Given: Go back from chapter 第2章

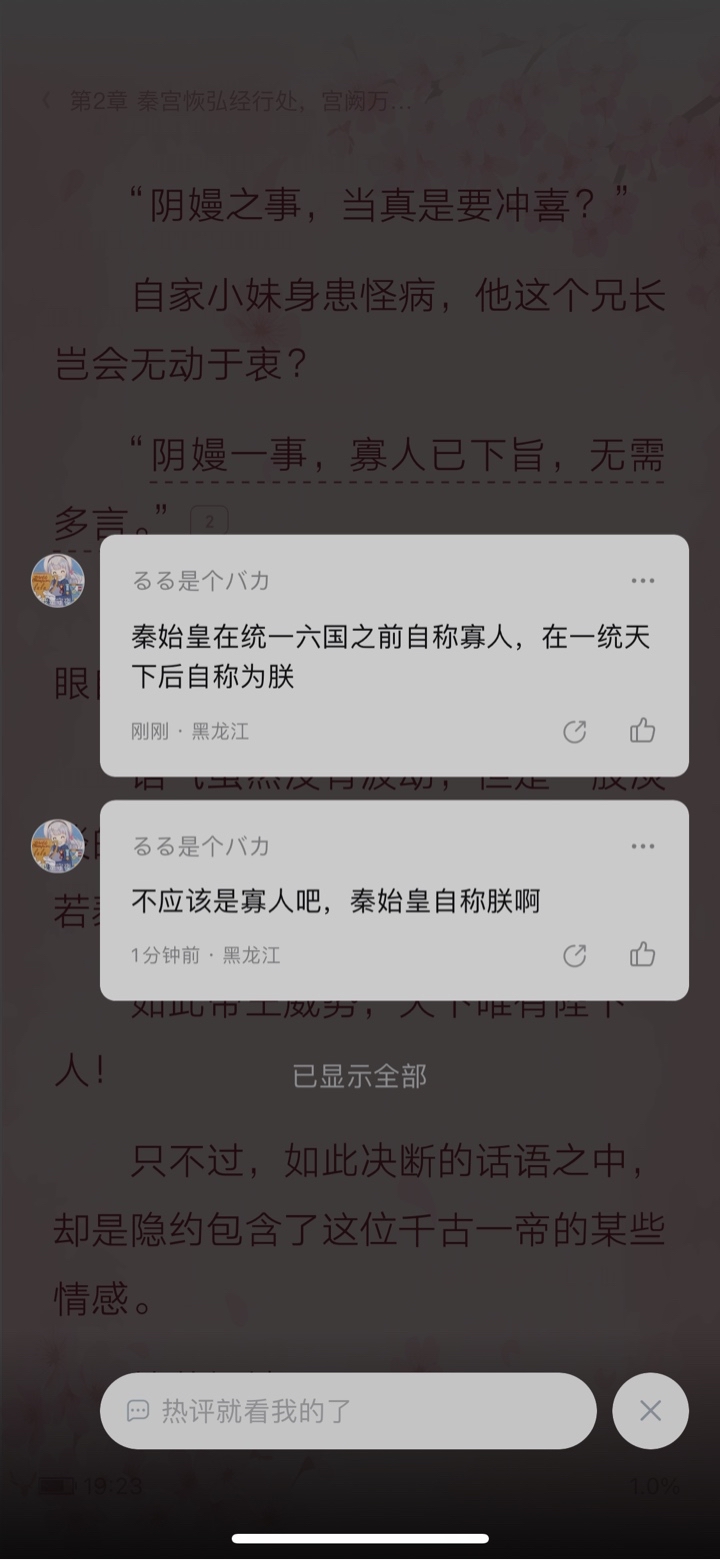Looking at the screenshot, I should tap(46, 101).
